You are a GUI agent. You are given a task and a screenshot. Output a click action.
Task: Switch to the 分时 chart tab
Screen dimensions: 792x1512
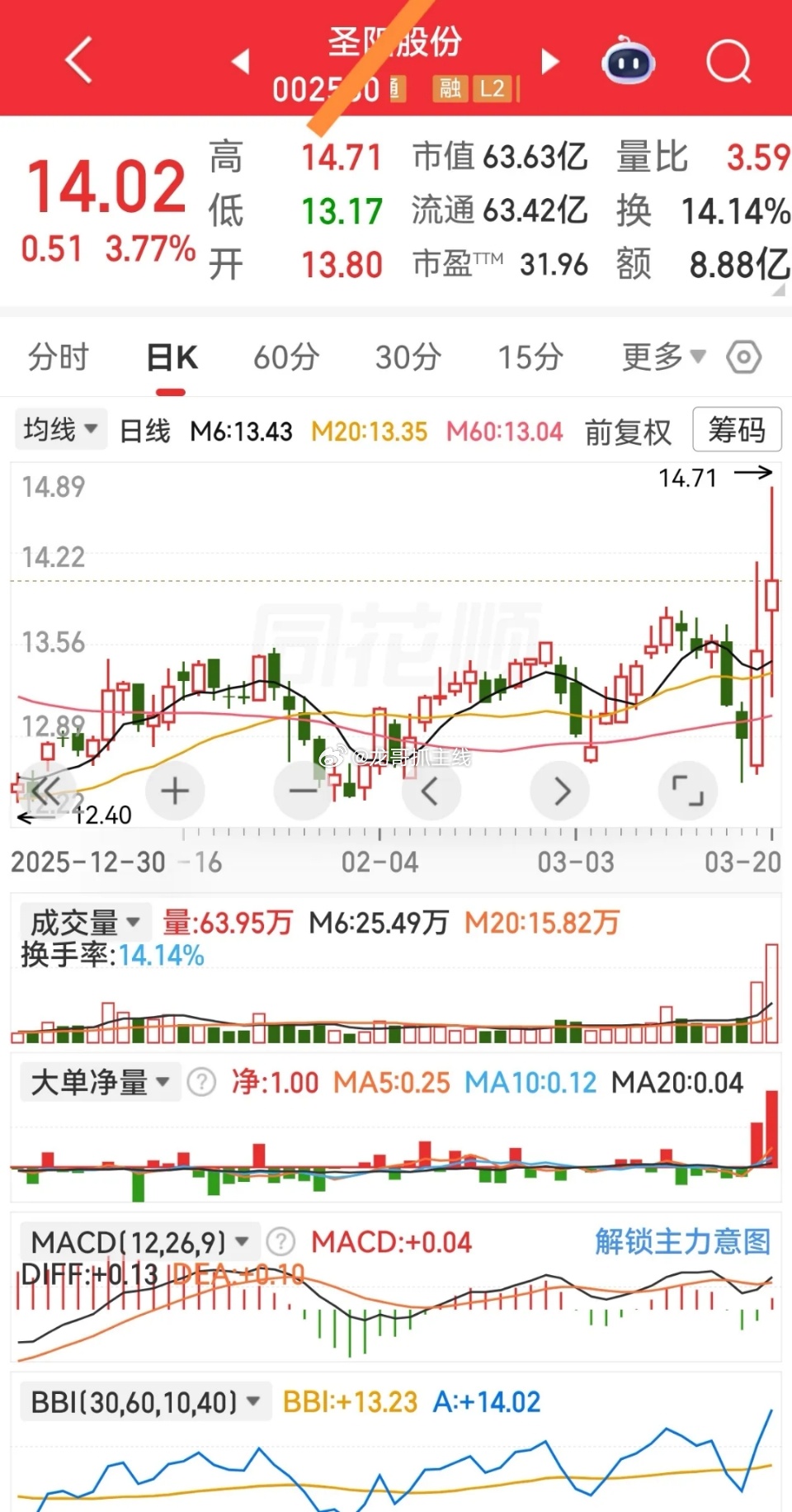tap(58, 357)
